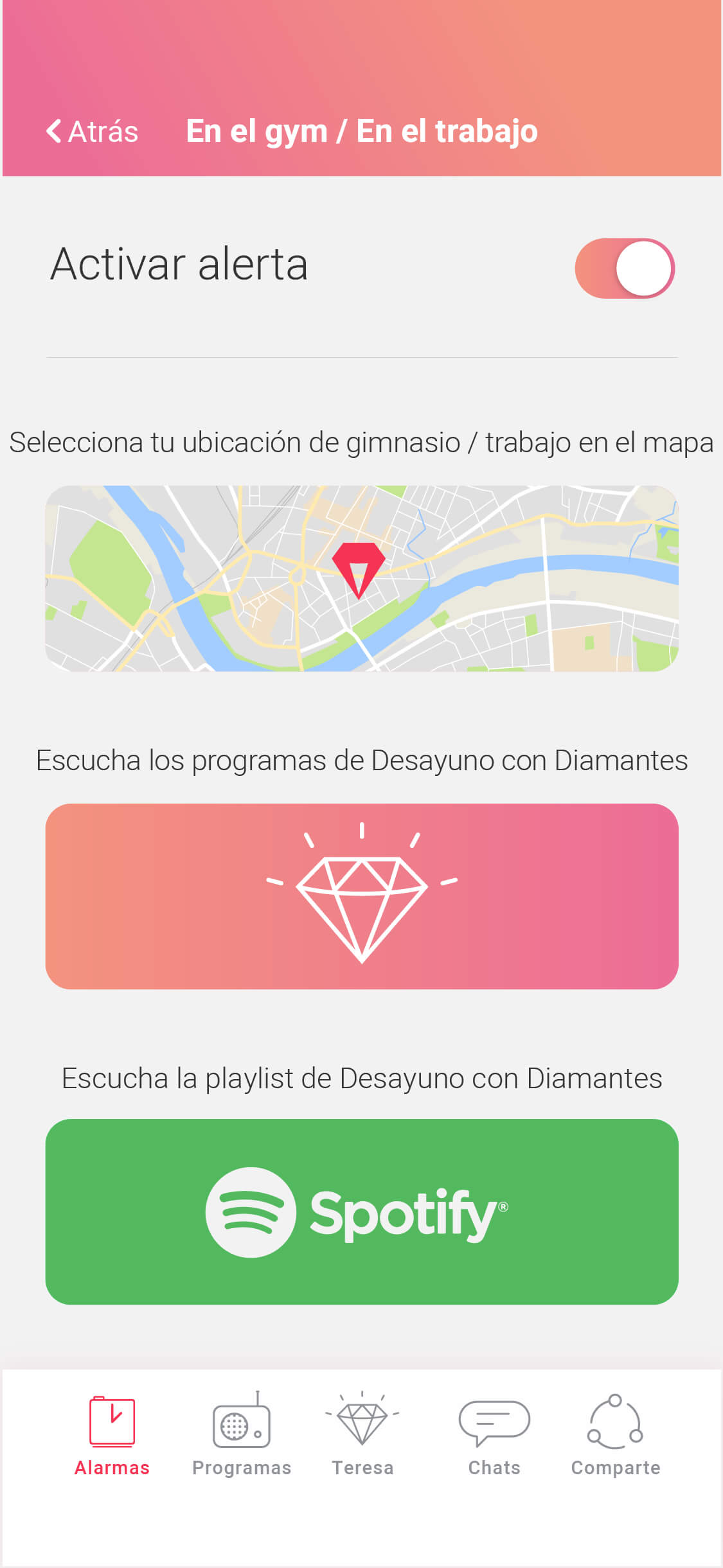Open the map to select location
The image size is (723, 1568).
click(362, 579)
